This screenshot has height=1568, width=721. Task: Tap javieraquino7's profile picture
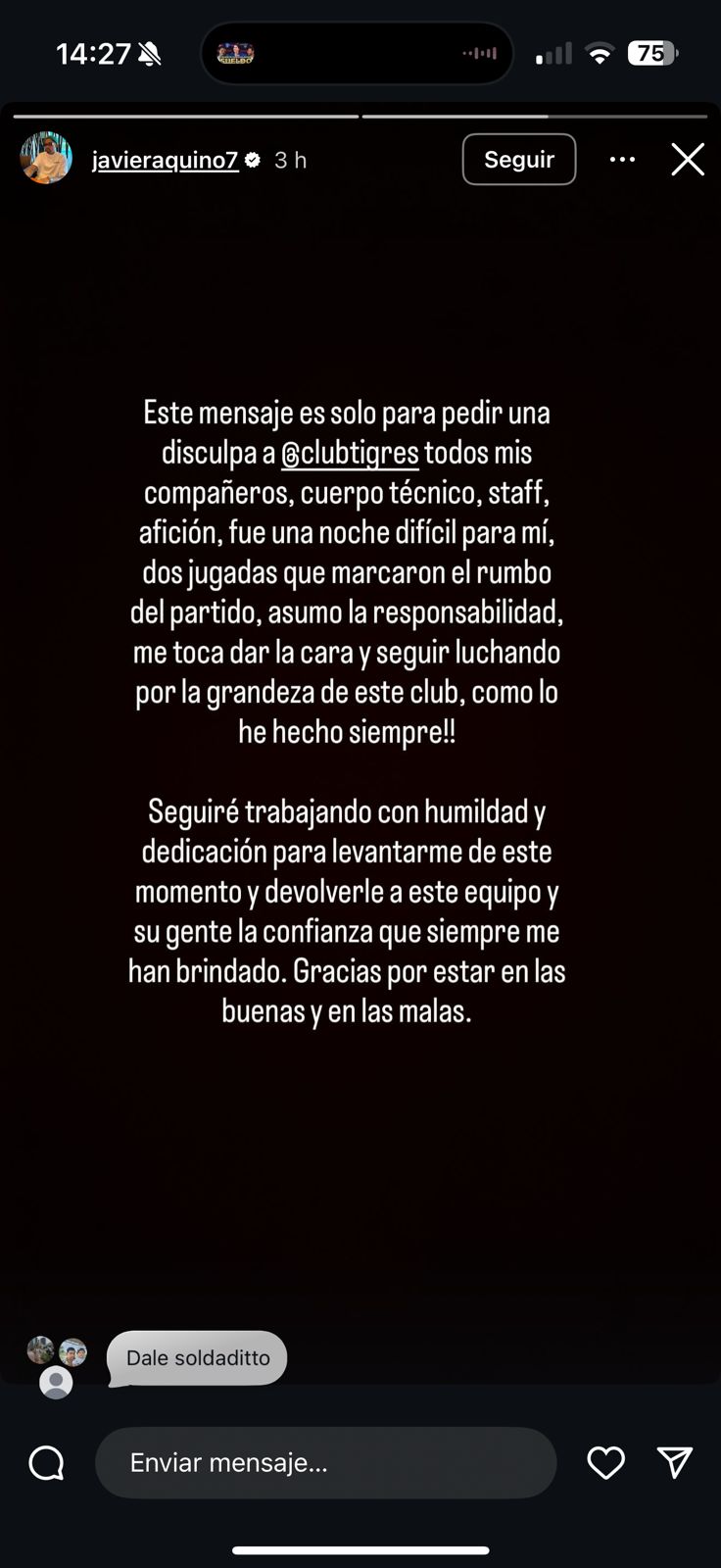click(46, 159)
